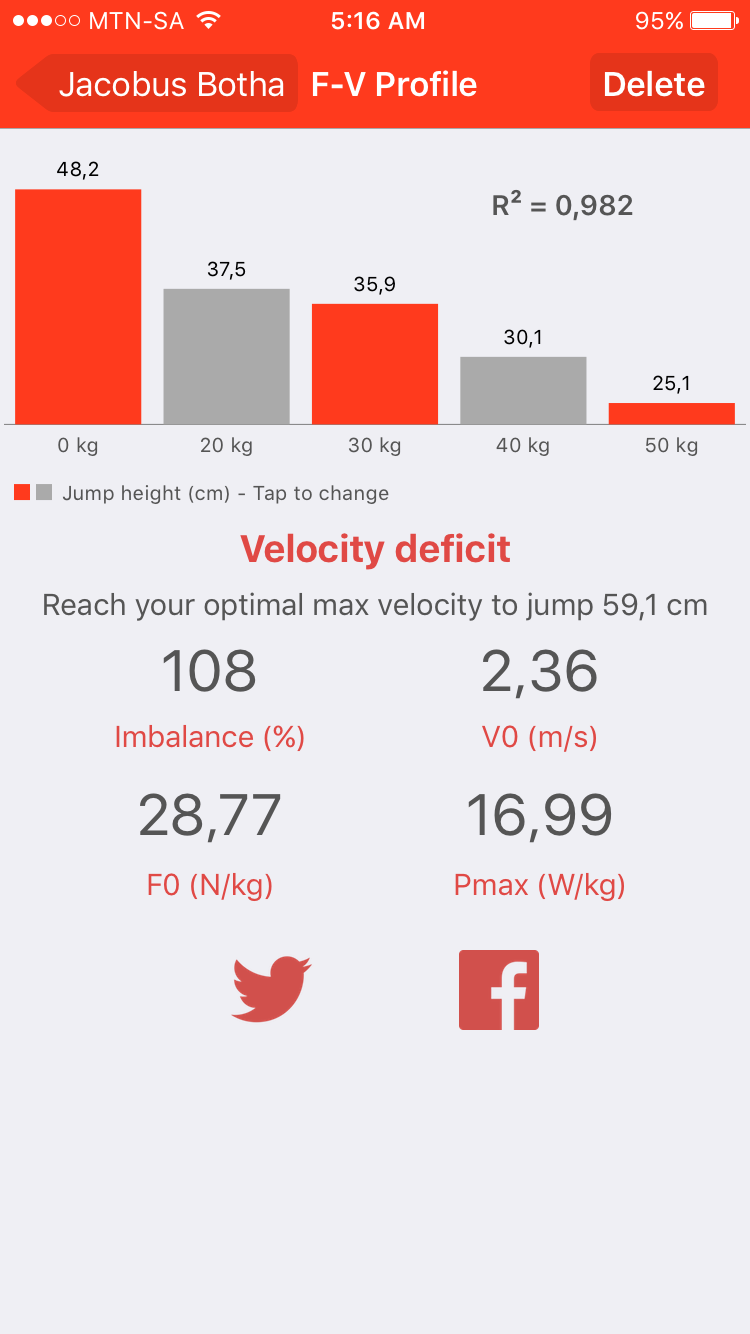Go back to Jacobus Botha
This screenshot has width=750, height=1334.
158,83
